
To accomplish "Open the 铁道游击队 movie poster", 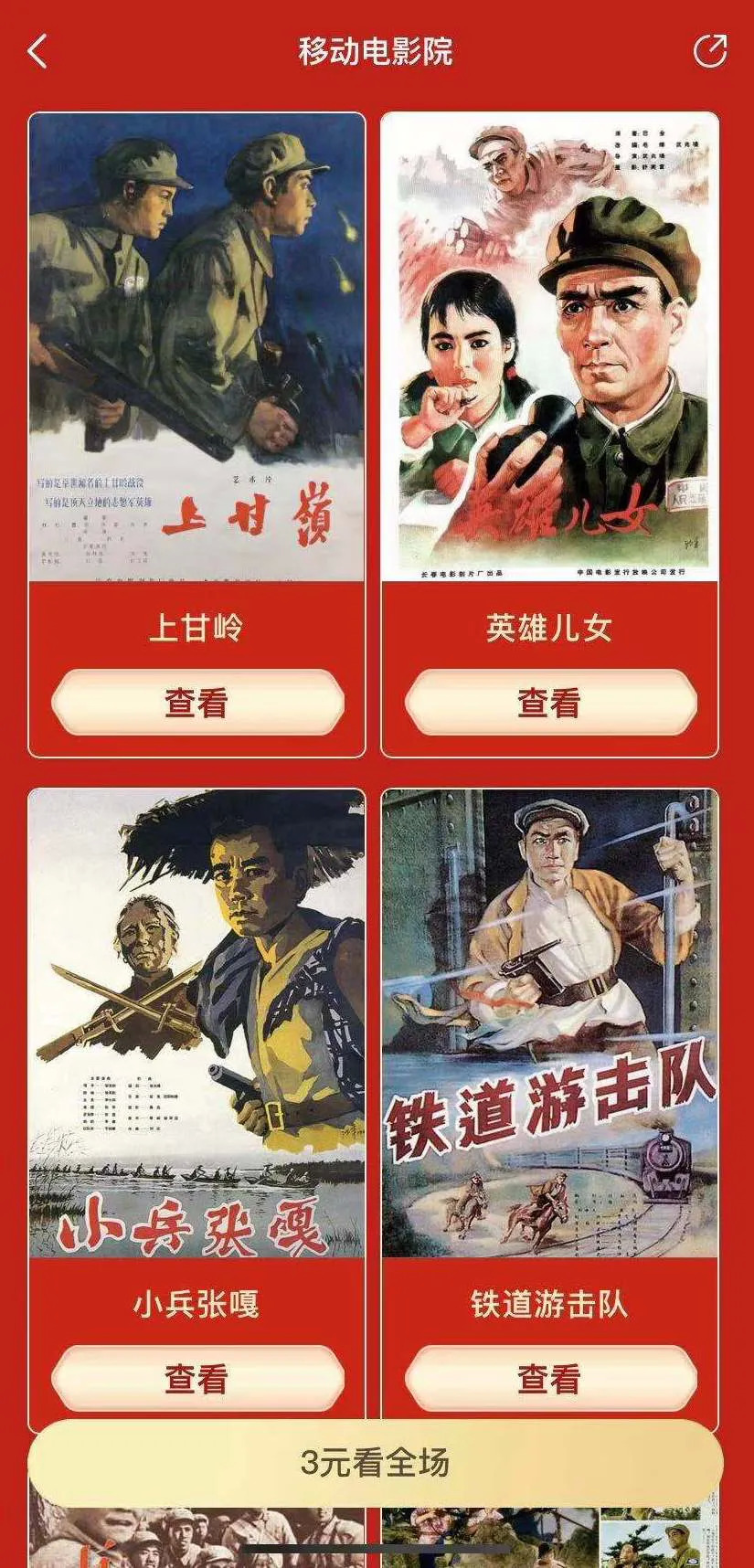I will pos(549,1023).
